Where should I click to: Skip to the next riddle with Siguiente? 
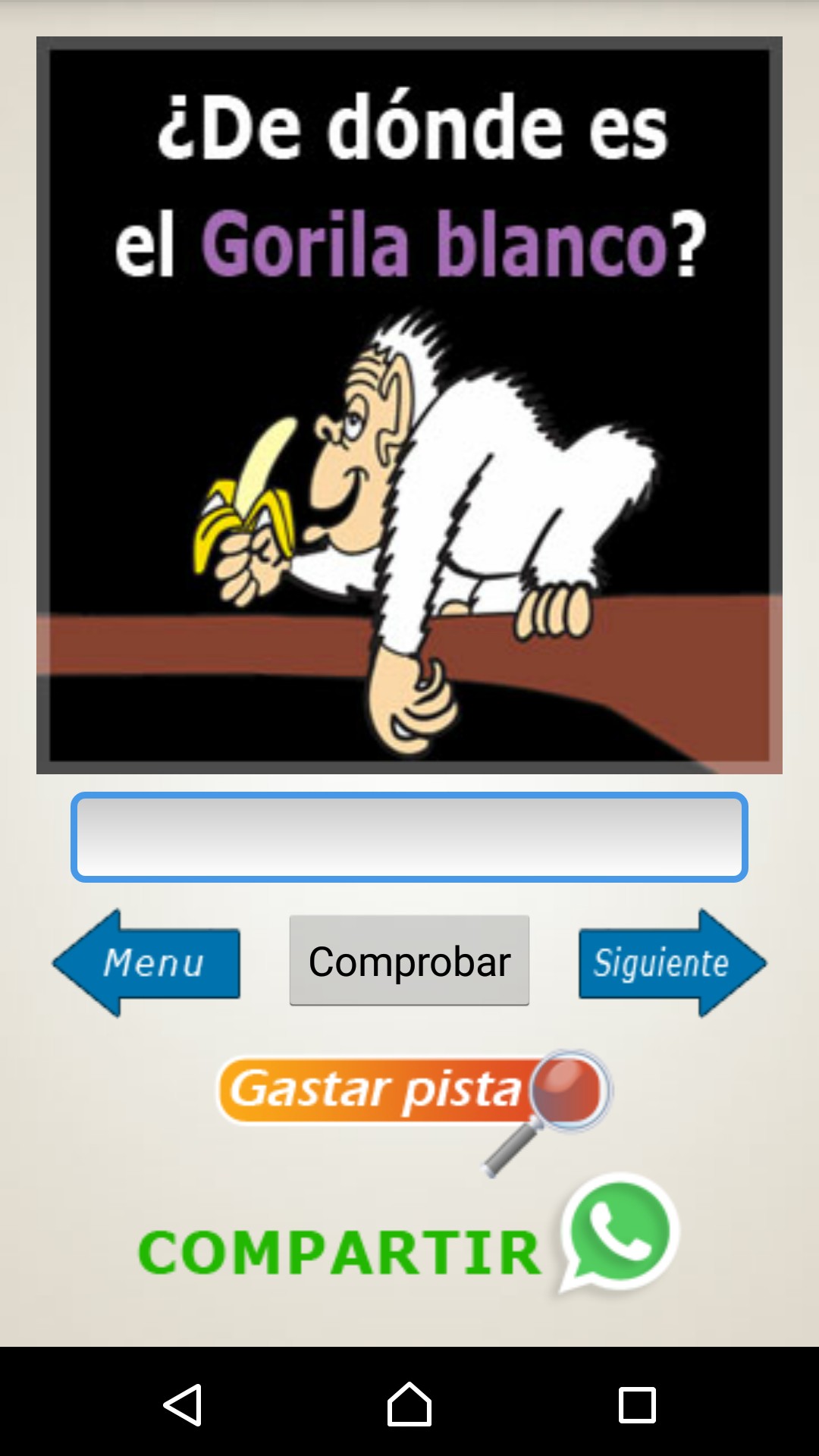pyautogui.click(x=671, y=963)
